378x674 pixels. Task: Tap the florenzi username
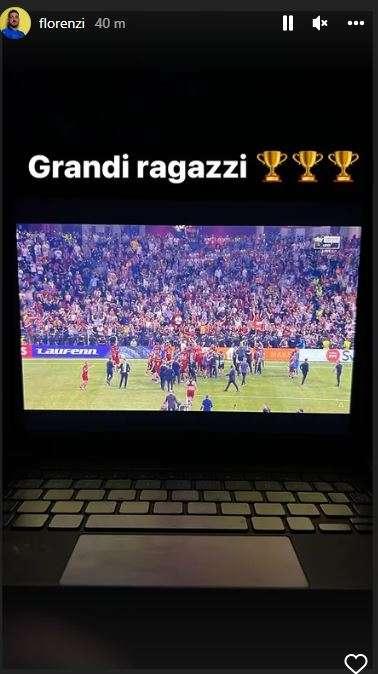(x=61, y=23)
